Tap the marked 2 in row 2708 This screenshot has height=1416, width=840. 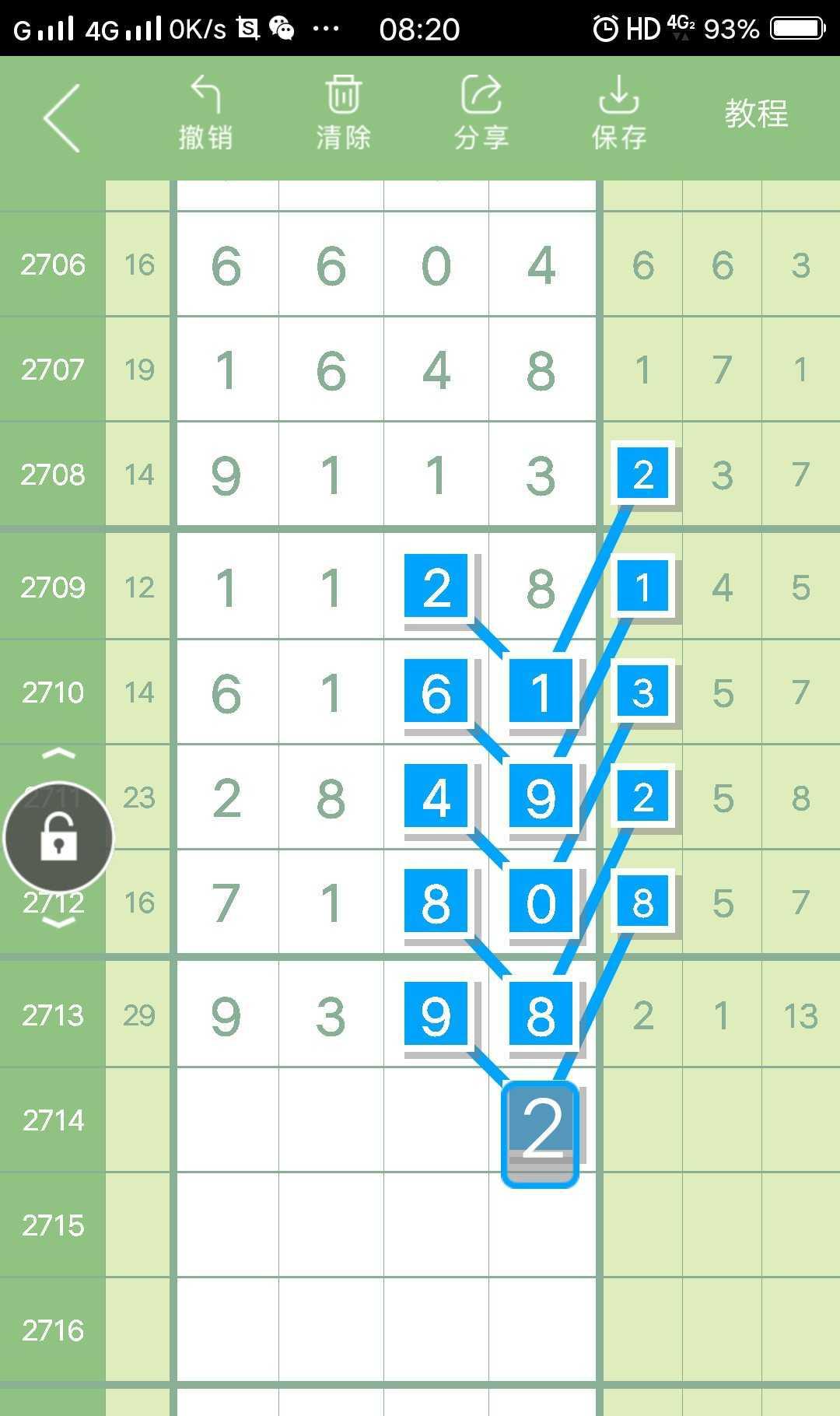point(642,473)
